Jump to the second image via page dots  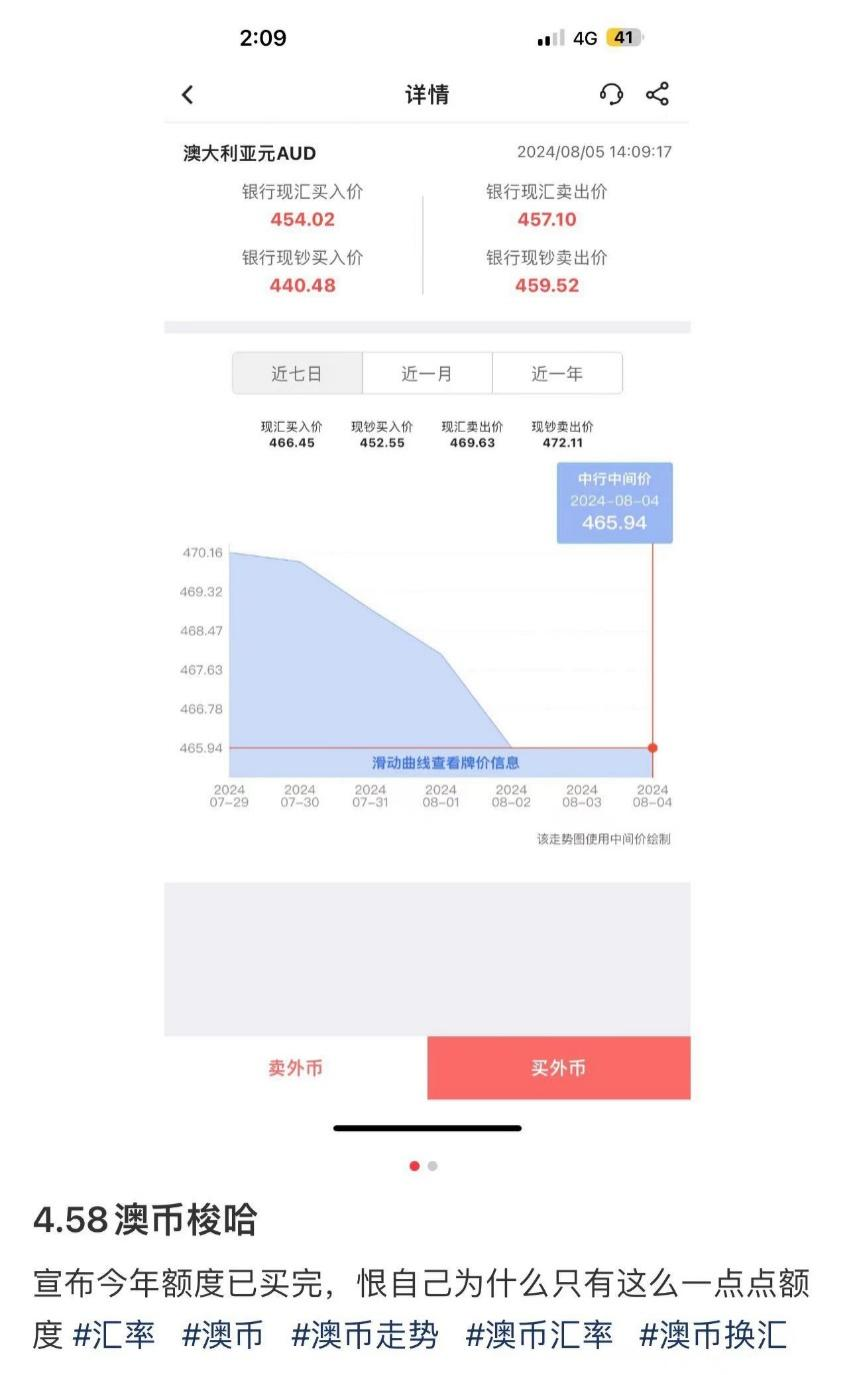click(x=432, y=1166)
